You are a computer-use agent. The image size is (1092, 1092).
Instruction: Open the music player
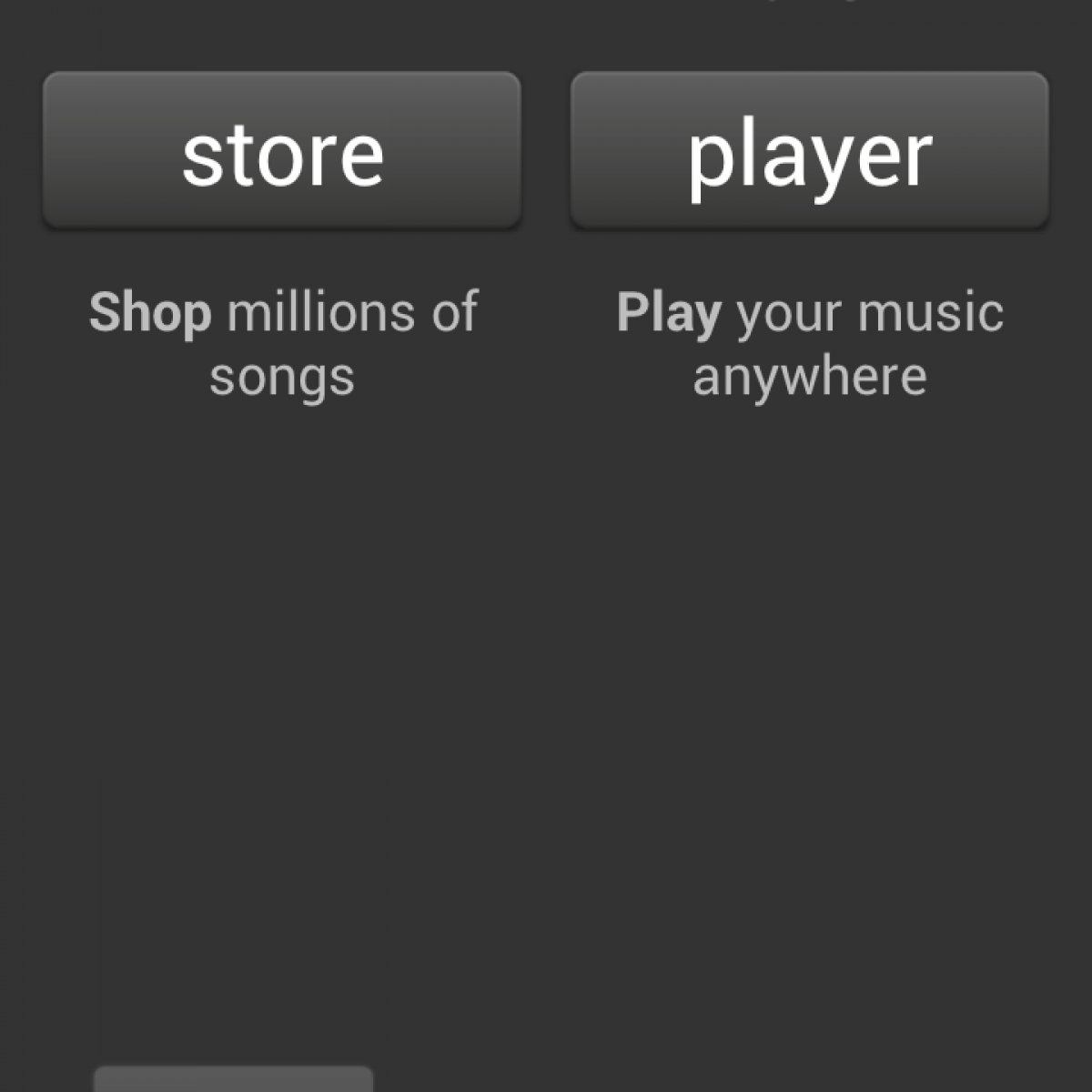click(809, 150)
